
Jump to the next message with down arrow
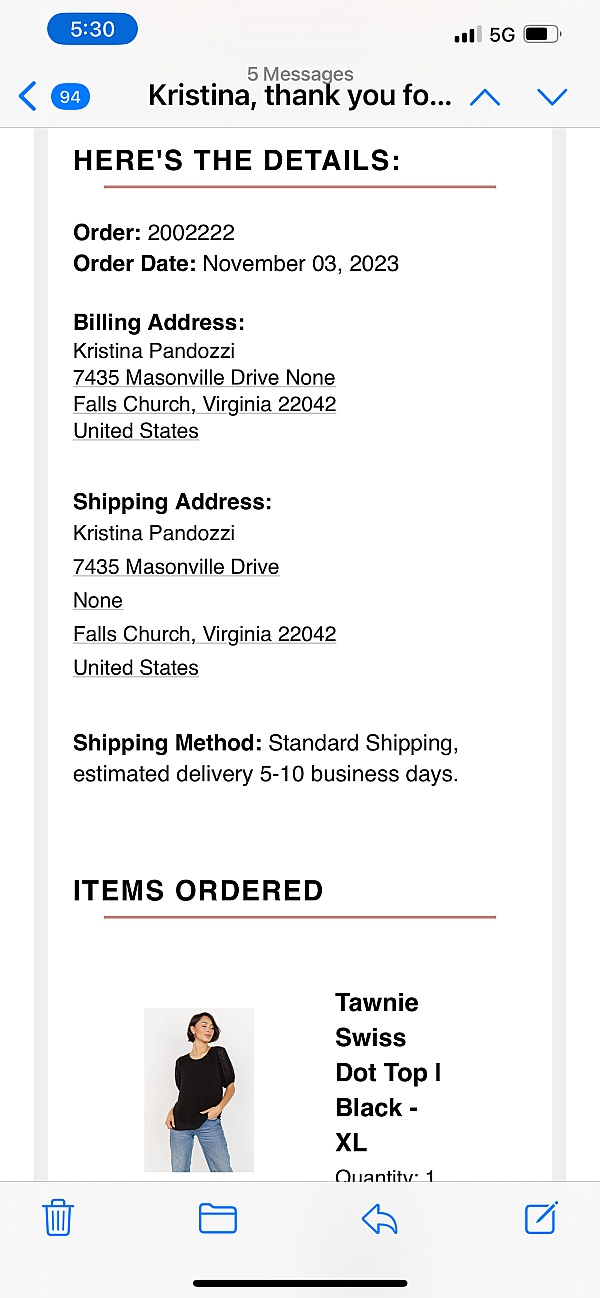click(x=552, y=97)
